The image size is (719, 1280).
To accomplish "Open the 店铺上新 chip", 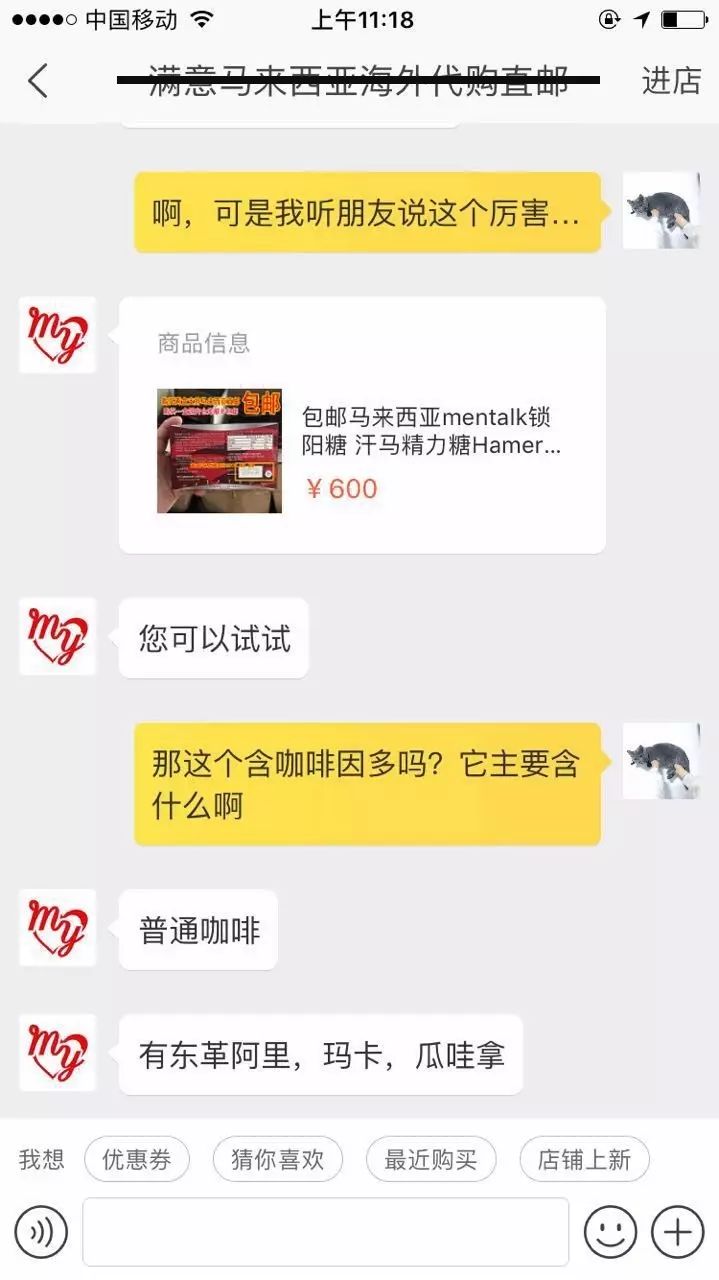I will (584, 1160).
